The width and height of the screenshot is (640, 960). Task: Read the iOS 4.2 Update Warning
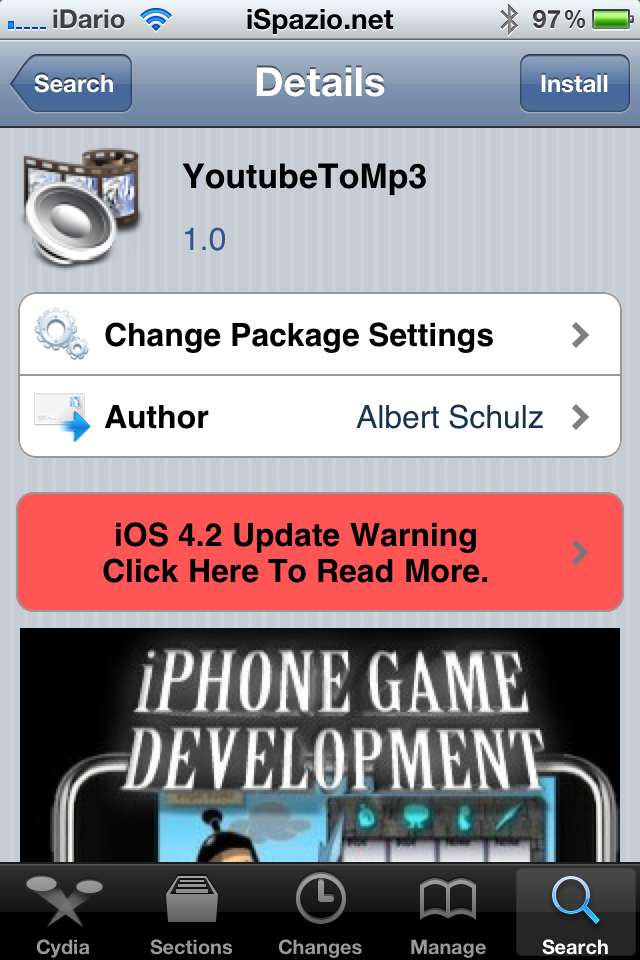point(320,552)
